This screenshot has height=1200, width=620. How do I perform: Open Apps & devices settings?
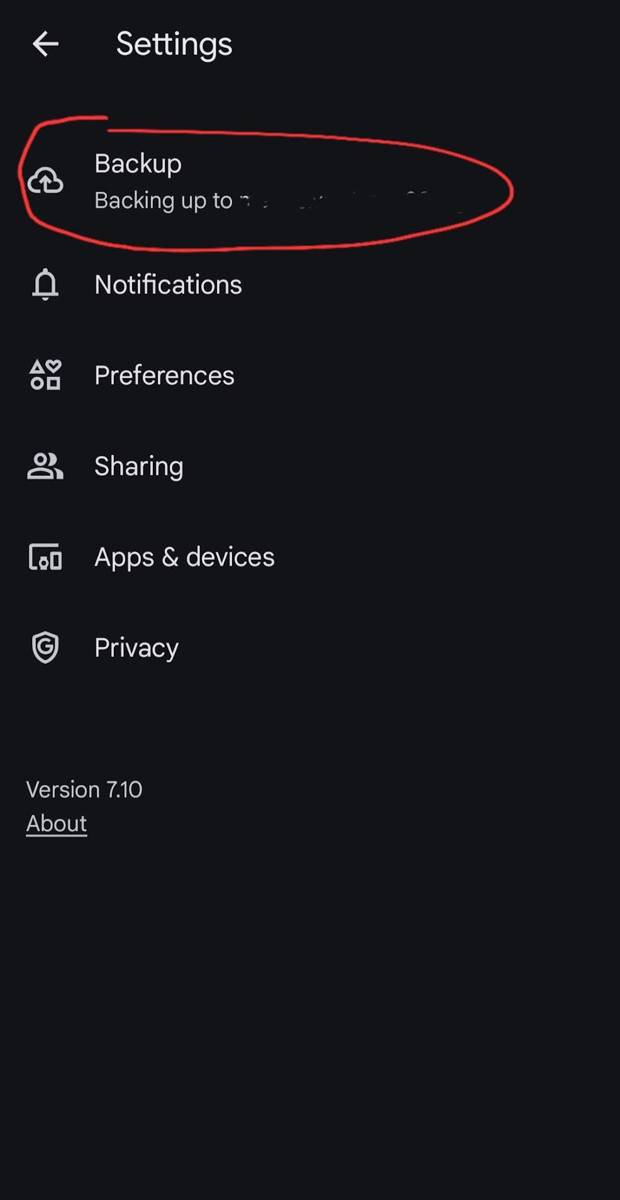click(310, 557)
